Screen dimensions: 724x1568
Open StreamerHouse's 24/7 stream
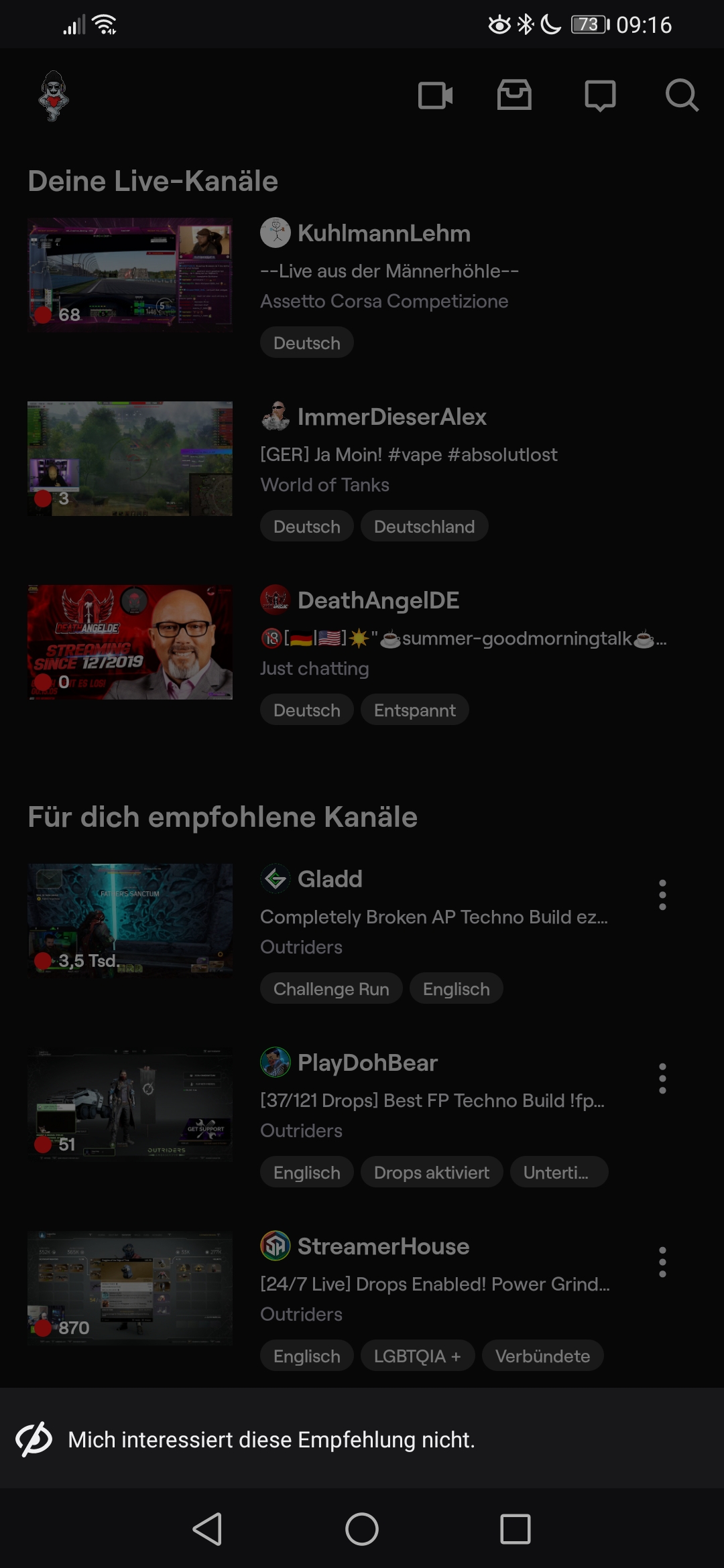[x=130, y=1288]
